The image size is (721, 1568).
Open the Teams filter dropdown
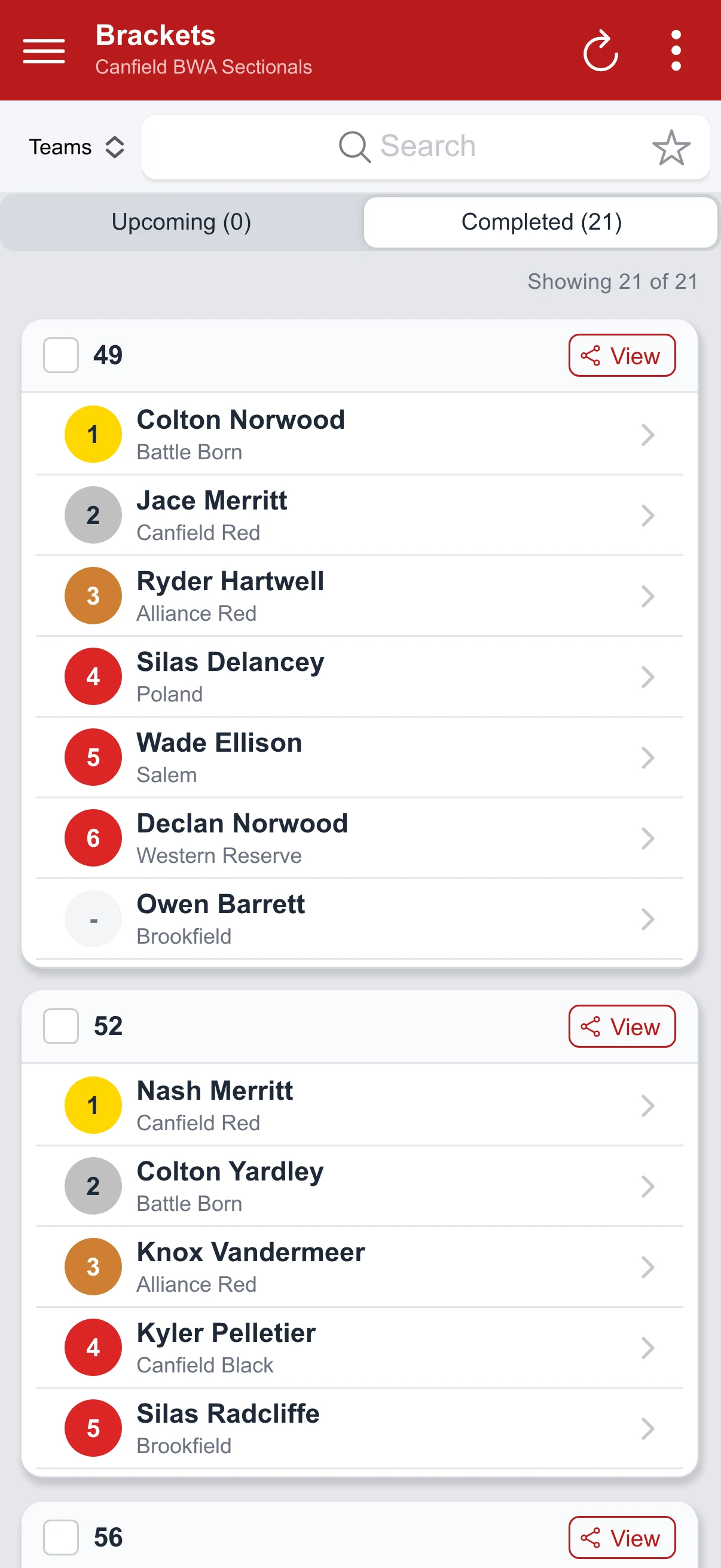click(77, 147)
